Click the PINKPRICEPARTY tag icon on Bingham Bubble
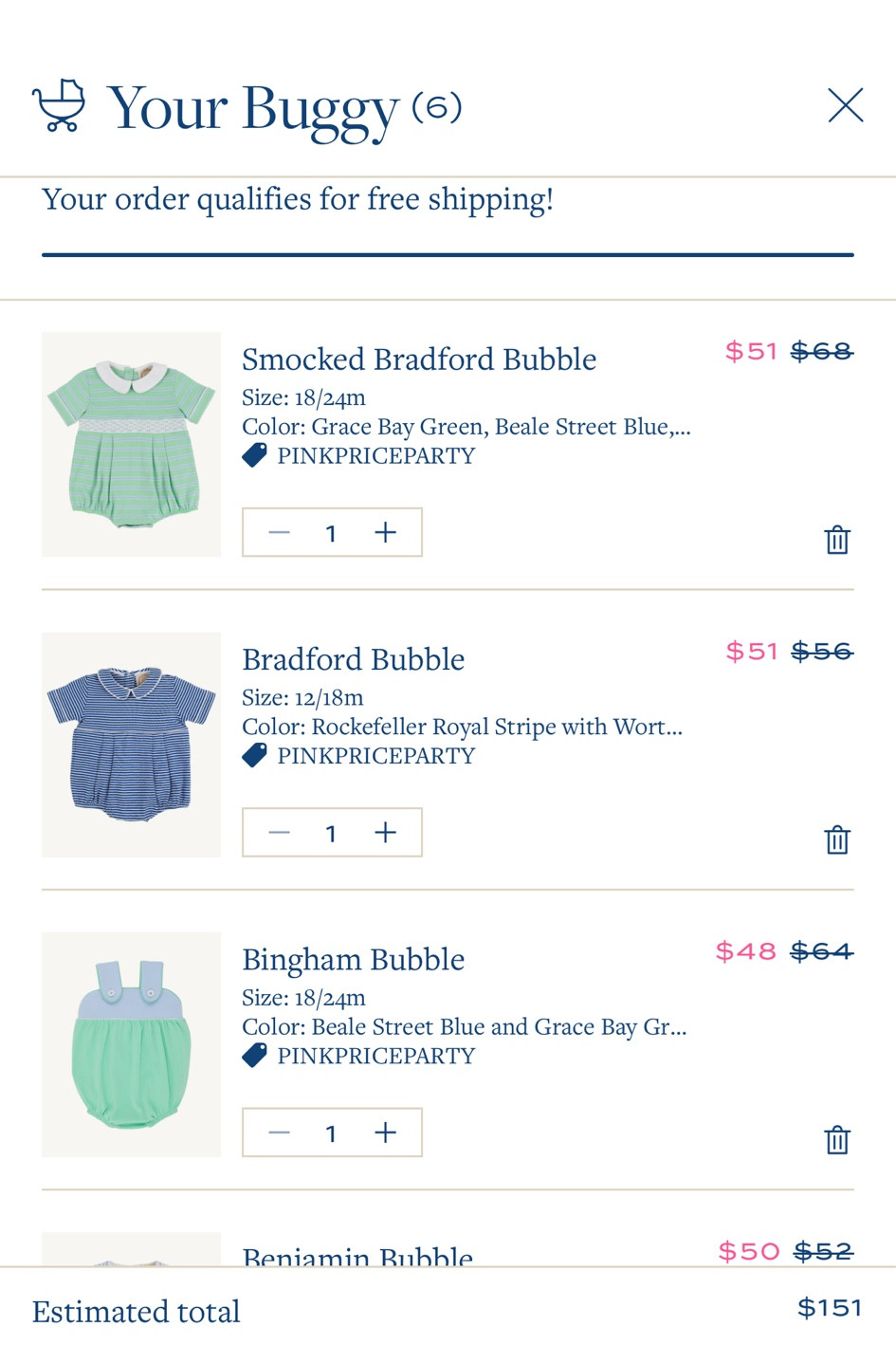Viewport: 896px width, 1345px height. tap(253, 1056)
